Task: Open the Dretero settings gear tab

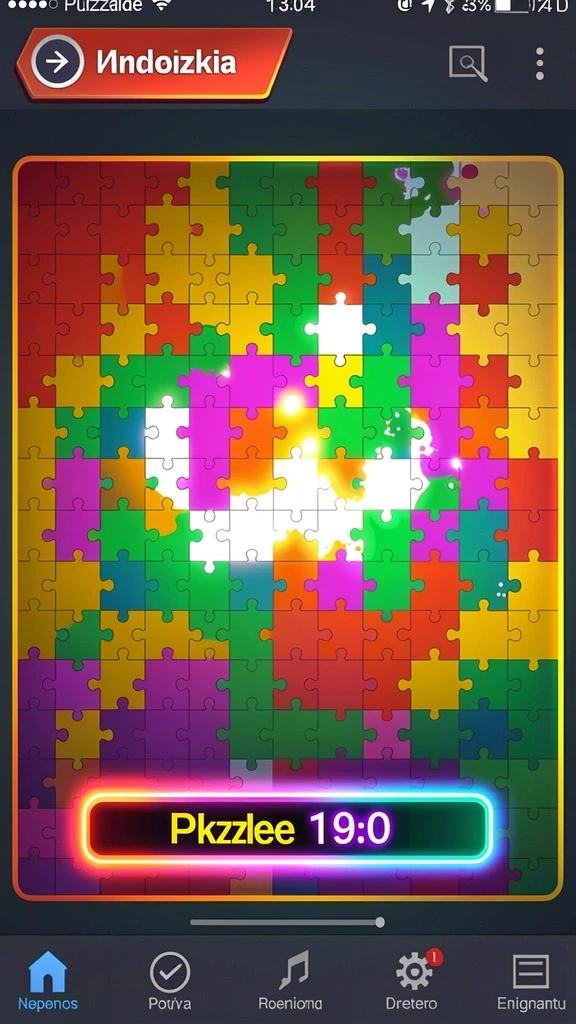Action: [x=412, y=980]
